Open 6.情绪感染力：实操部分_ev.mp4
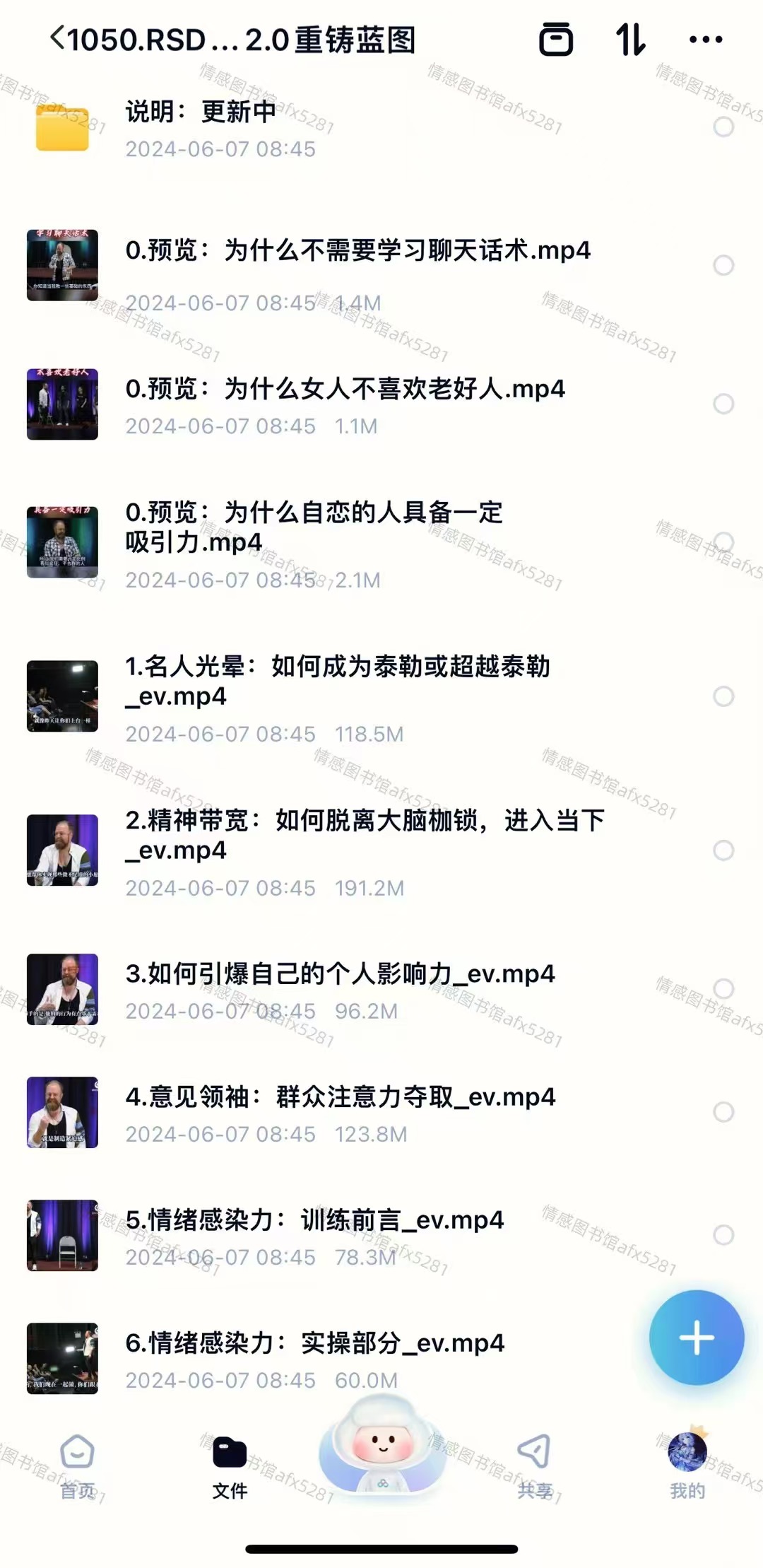 (x=314, y=1344)
